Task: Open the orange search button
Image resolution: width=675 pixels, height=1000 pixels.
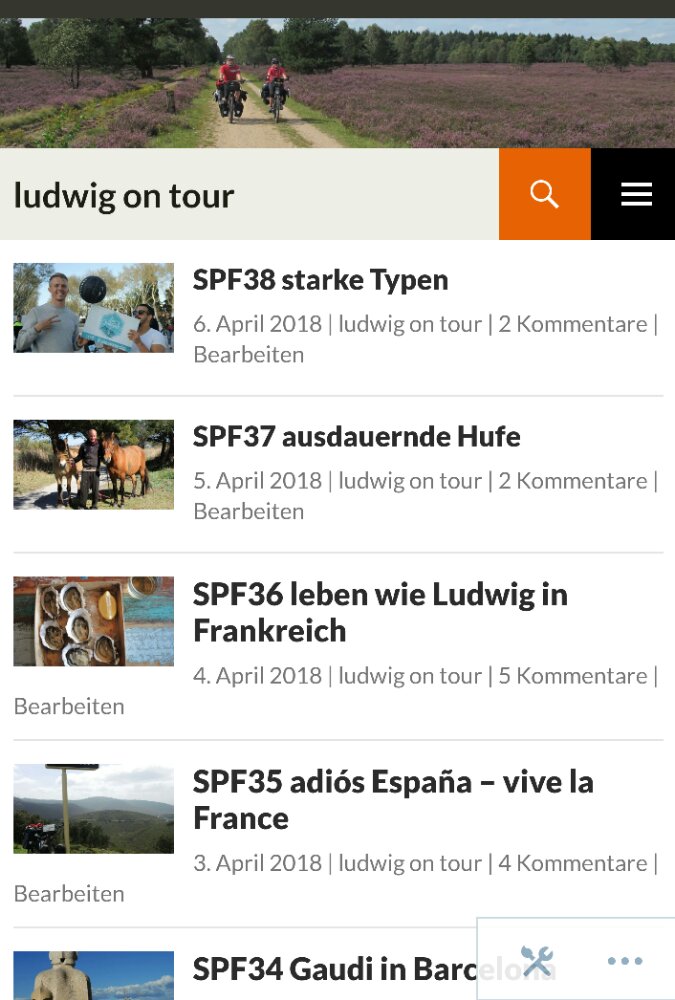Action: point(544,194)
